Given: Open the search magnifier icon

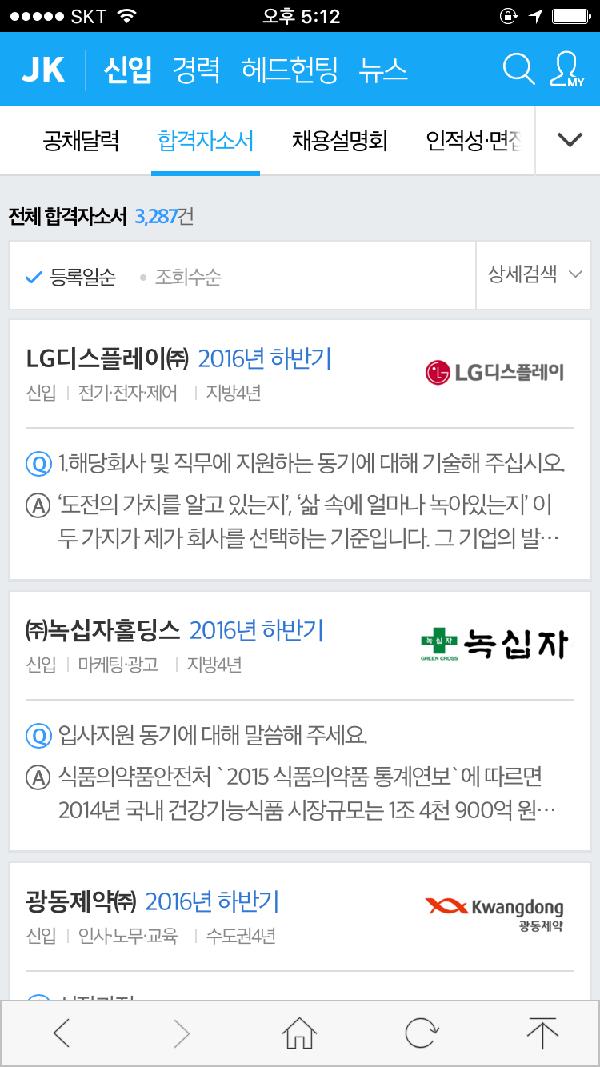Looking at the screenshot, I should click(518, 69).
